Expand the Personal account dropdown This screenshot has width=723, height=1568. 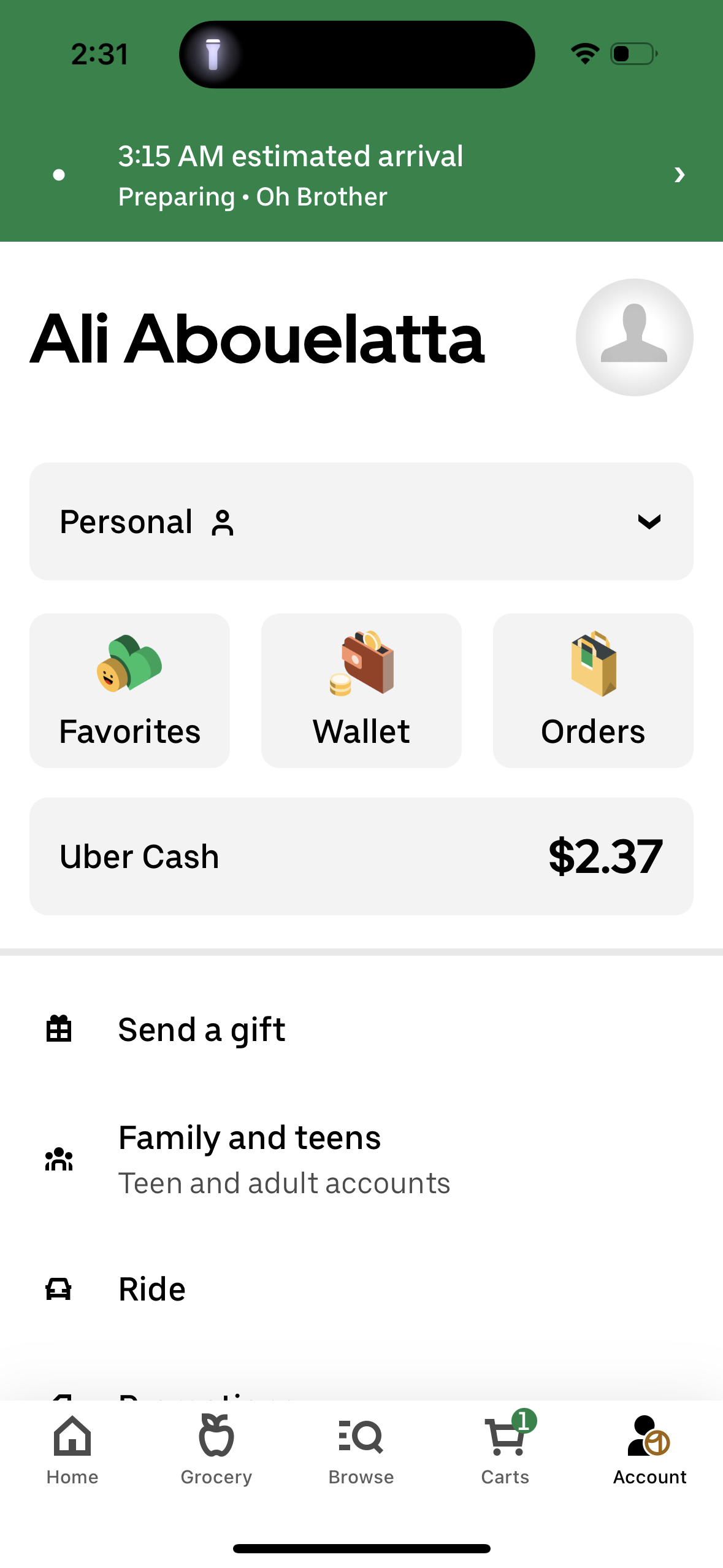coord(361,520)
